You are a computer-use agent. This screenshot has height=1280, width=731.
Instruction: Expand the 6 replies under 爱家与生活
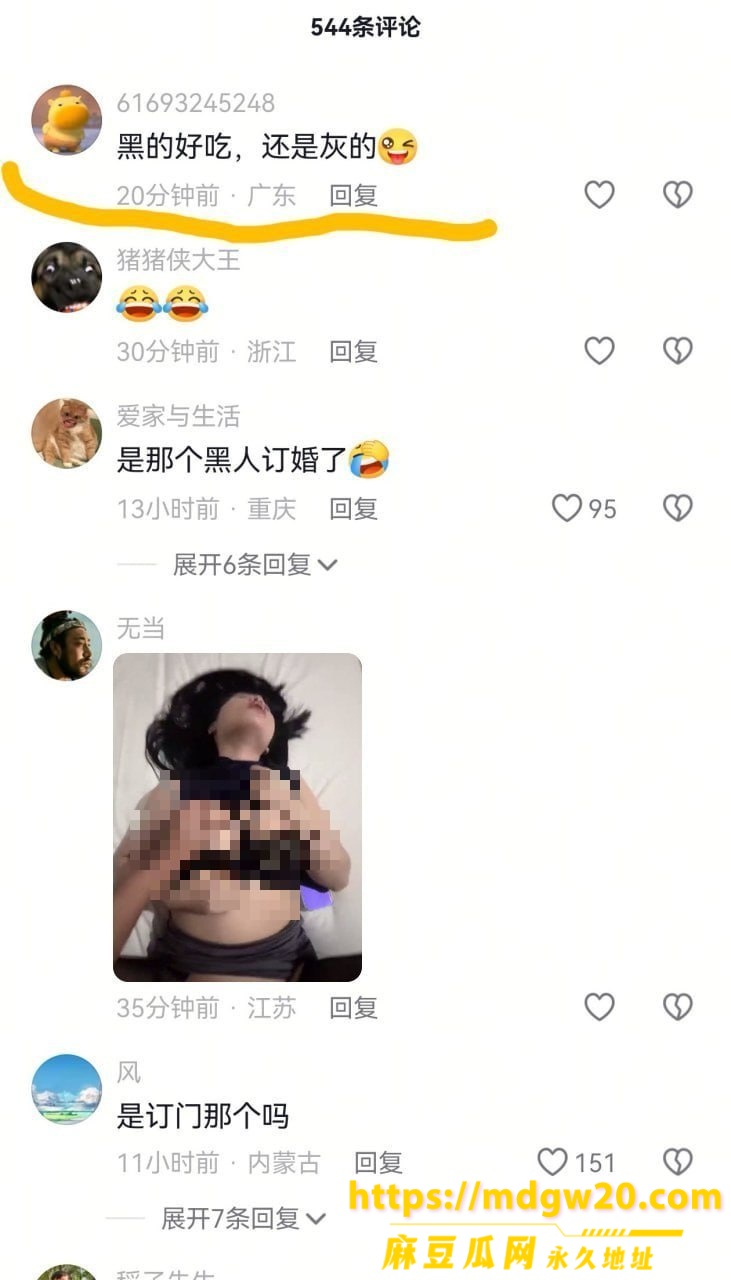coord(255,564)
